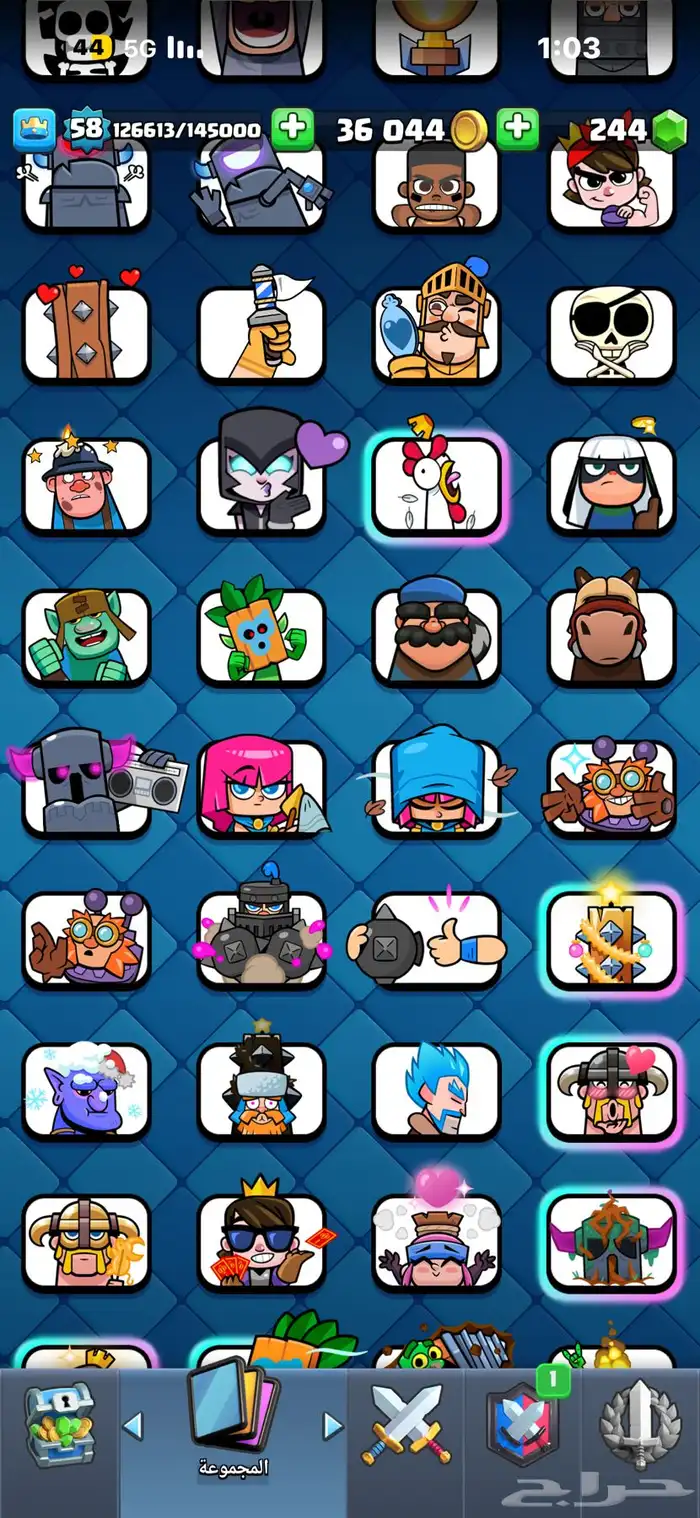Tap the green plus next to gold

[x=517, y=128]
